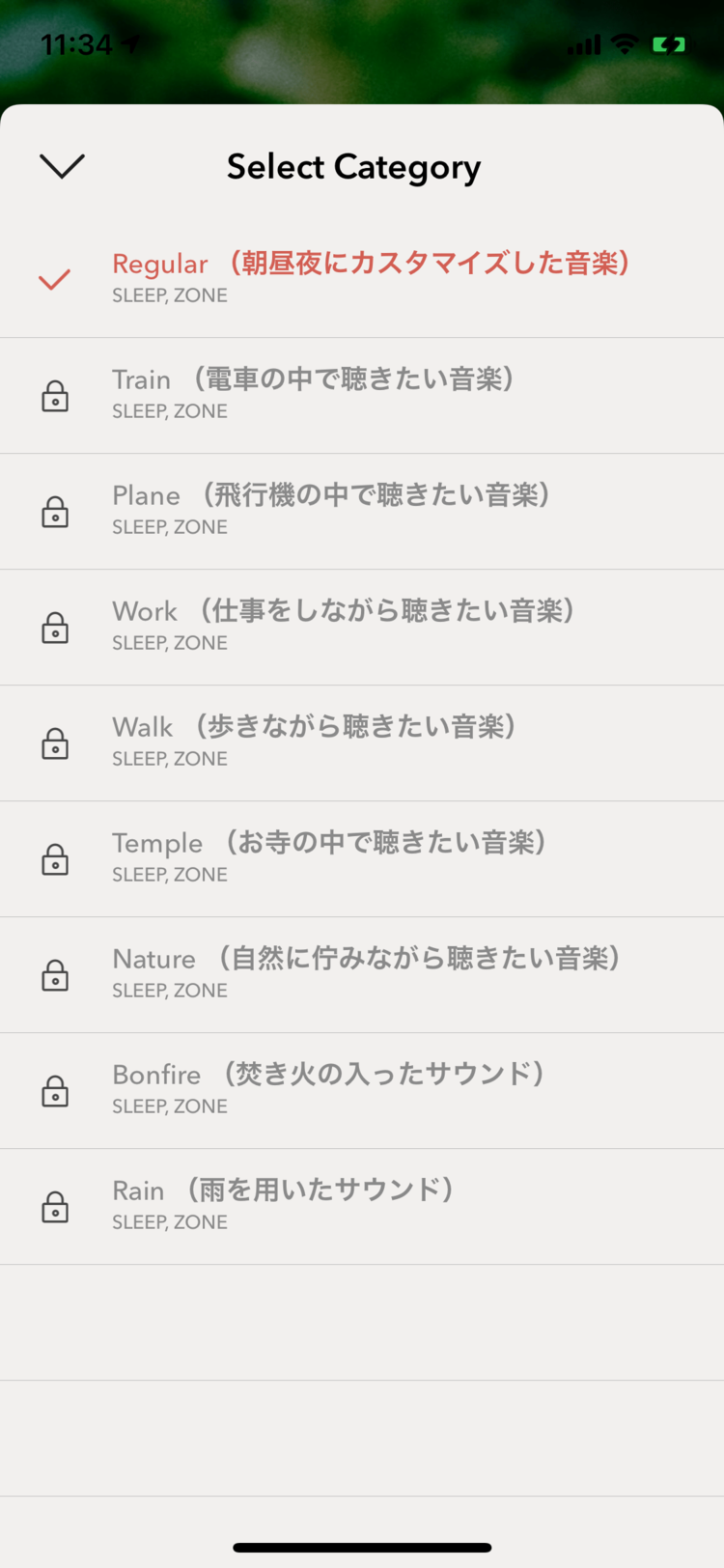Pick the Plane category row

coord(362,512)
